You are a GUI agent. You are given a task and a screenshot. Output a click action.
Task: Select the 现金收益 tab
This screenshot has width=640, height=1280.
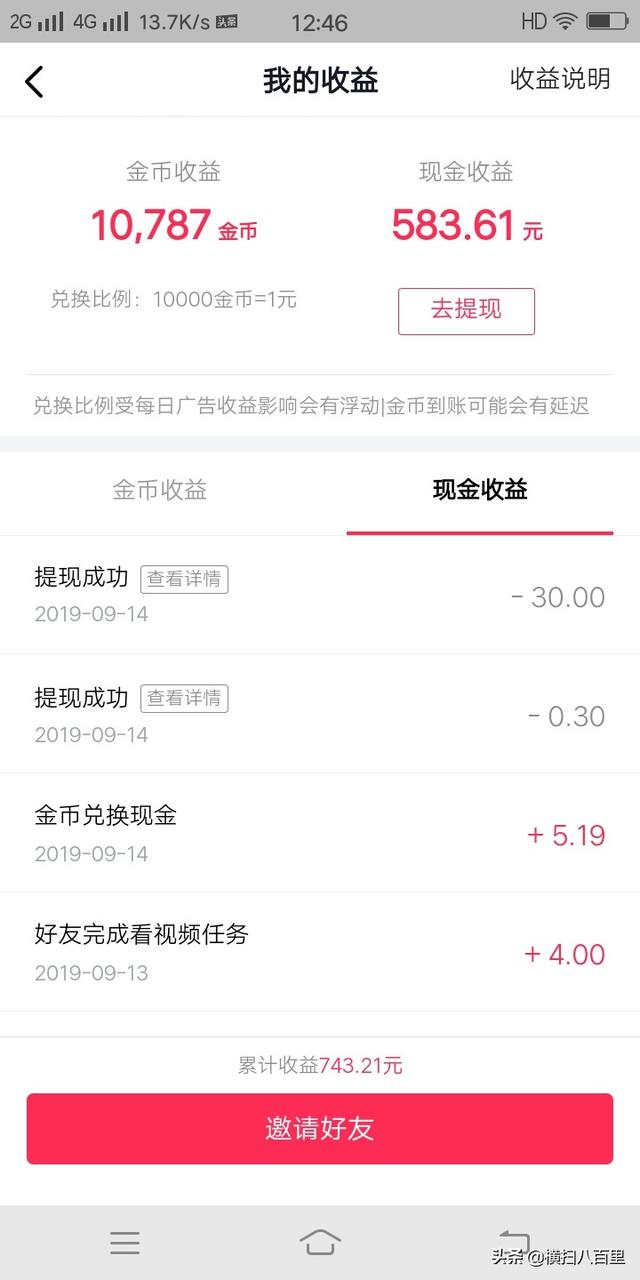pyautogui.click(x=480, y=490)
